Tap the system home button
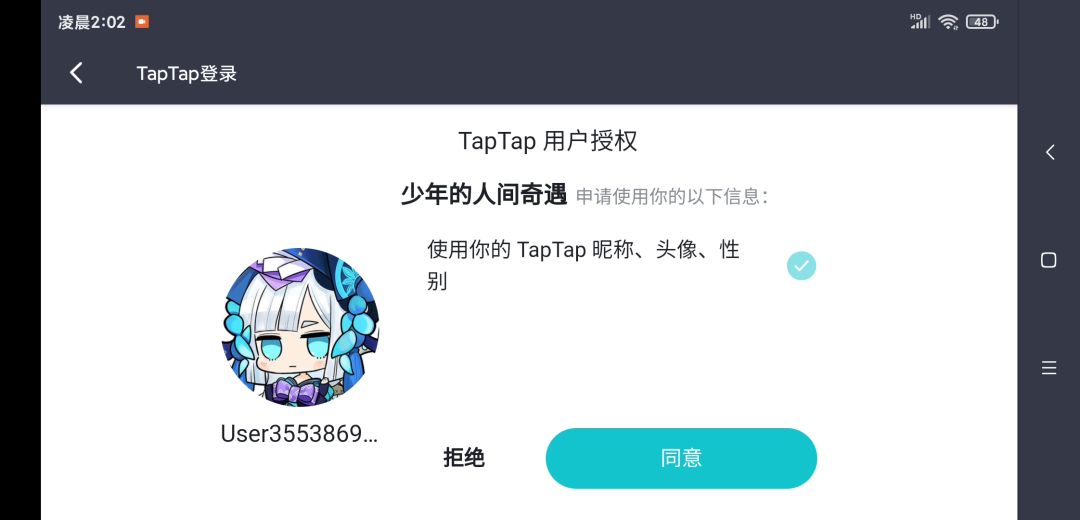Viewport: 1080px width, 520px height. pos(1049,260)
